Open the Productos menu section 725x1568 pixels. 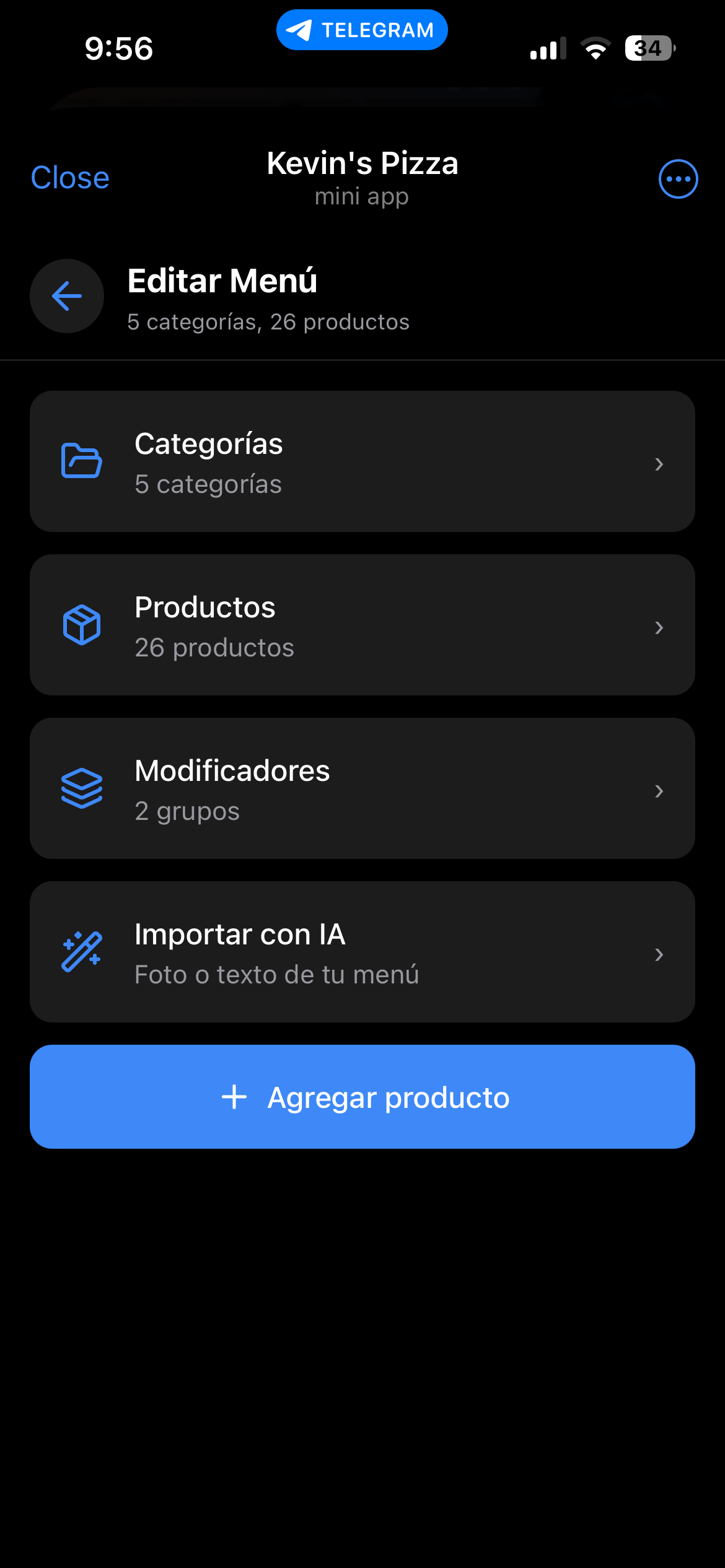[362, 624]
